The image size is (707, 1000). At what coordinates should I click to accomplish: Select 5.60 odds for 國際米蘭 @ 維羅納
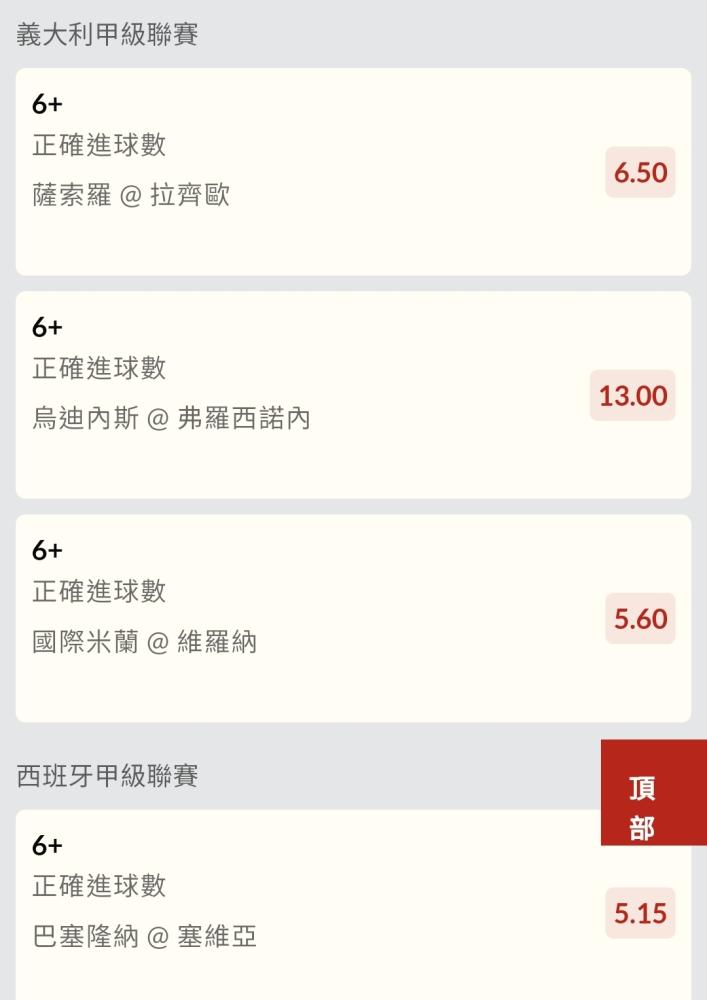[x=640, y=619]
